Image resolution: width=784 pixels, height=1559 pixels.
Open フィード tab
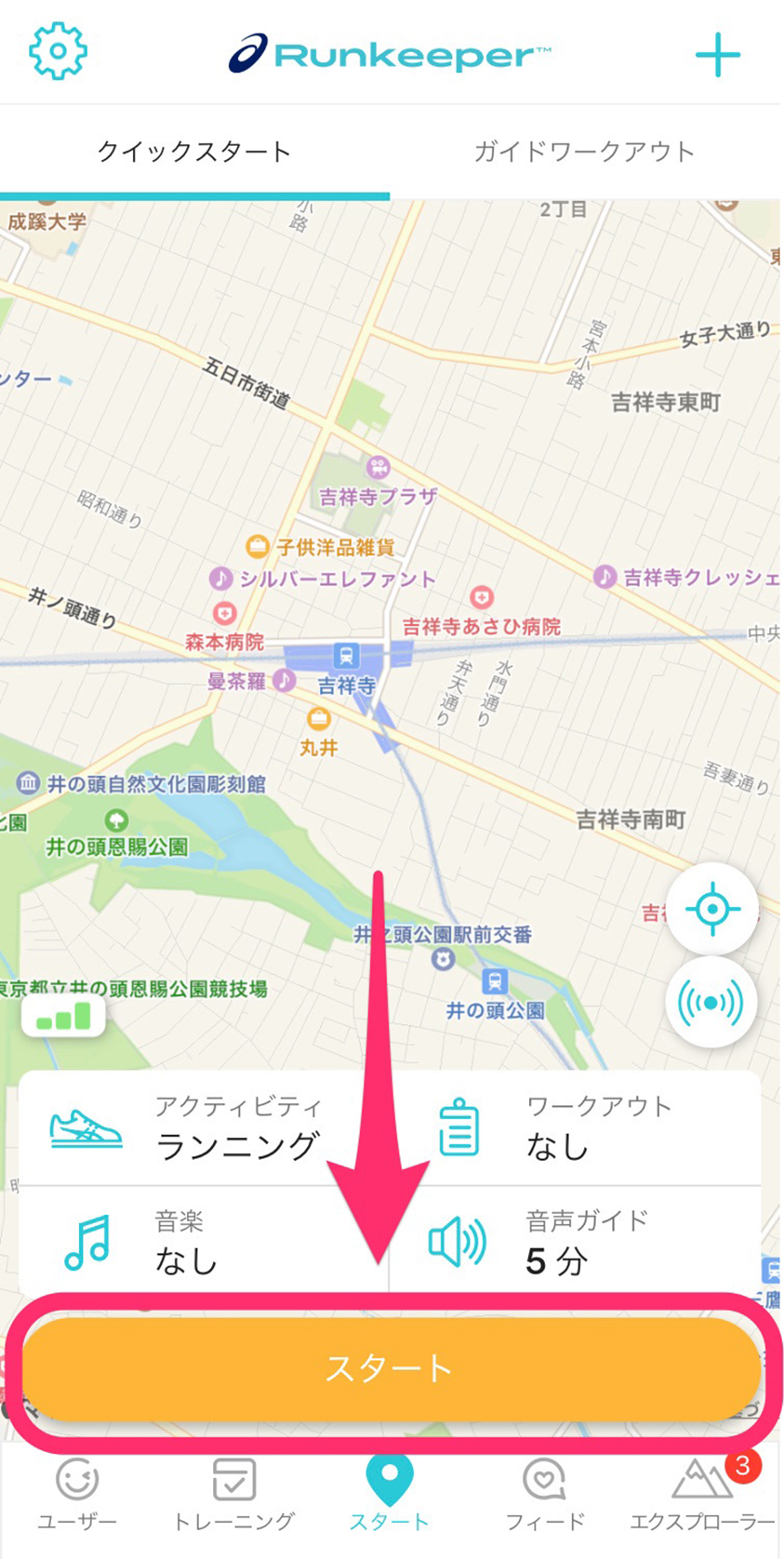point(544,1495)
